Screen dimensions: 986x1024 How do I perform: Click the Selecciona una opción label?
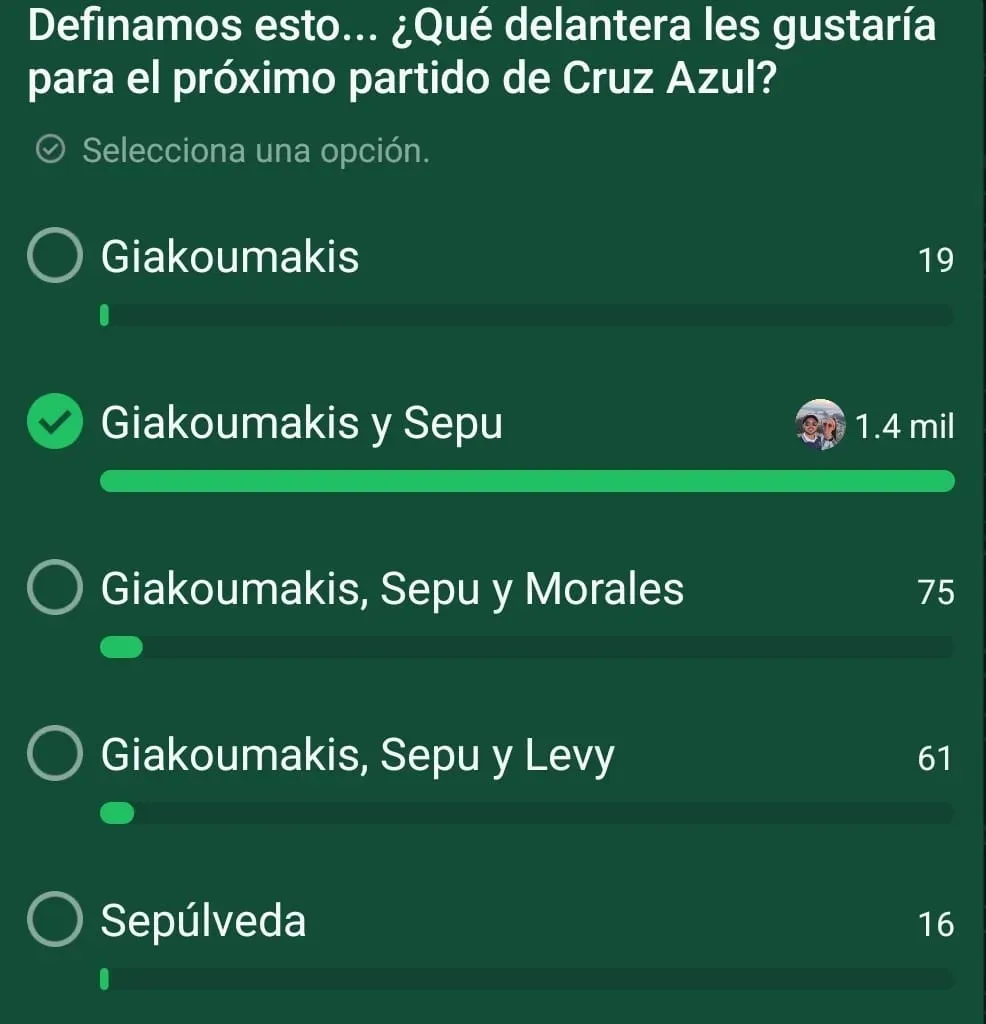click(255, 150)
